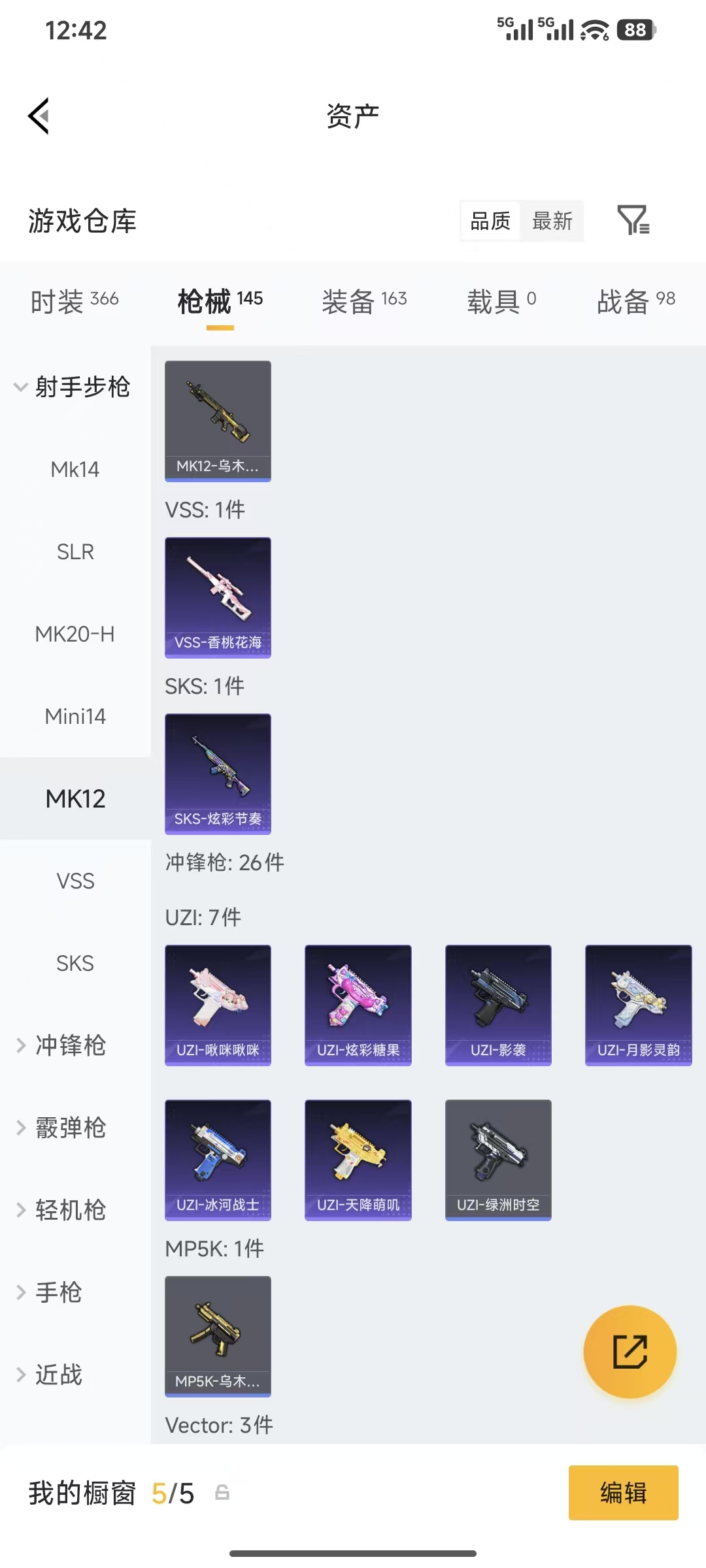Viewport: 706px width, 1568px height.
Task: Switch sorting to 最新
Action: (552, 221)
